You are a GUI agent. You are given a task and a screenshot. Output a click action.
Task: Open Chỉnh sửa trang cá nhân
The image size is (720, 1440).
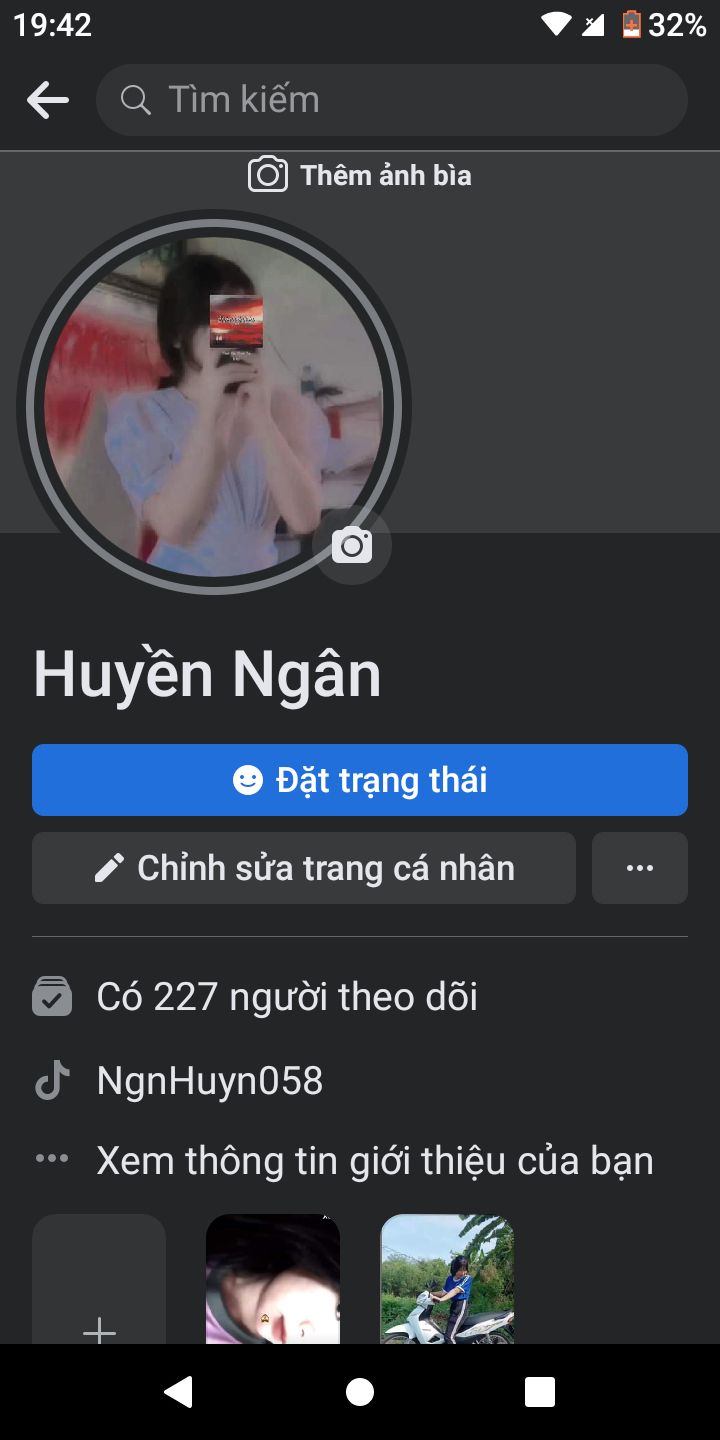[304, 868]
